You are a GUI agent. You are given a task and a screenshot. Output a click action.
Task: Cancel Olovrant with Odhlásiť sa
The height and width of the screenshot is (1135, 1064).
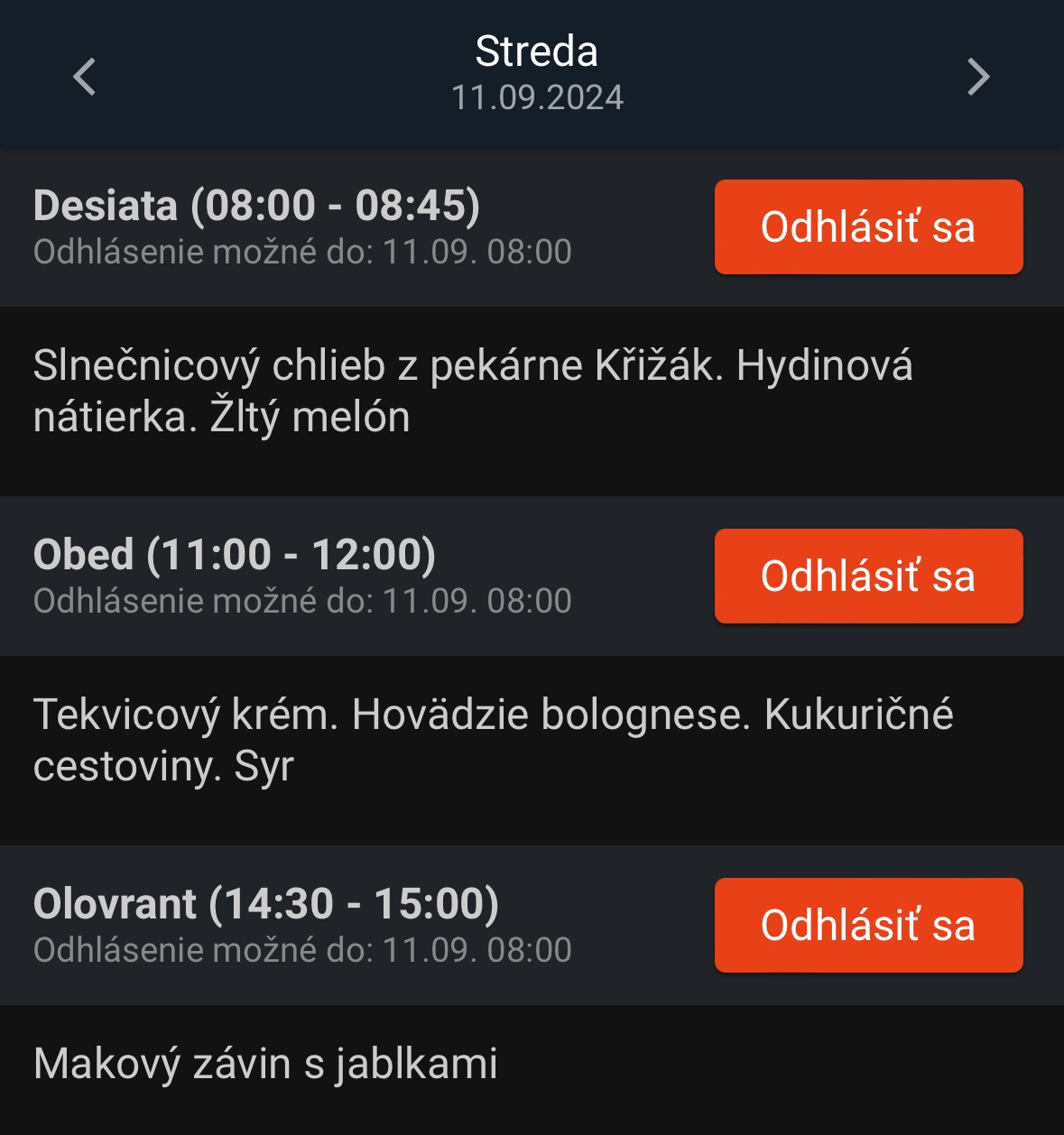pos(868,925)
